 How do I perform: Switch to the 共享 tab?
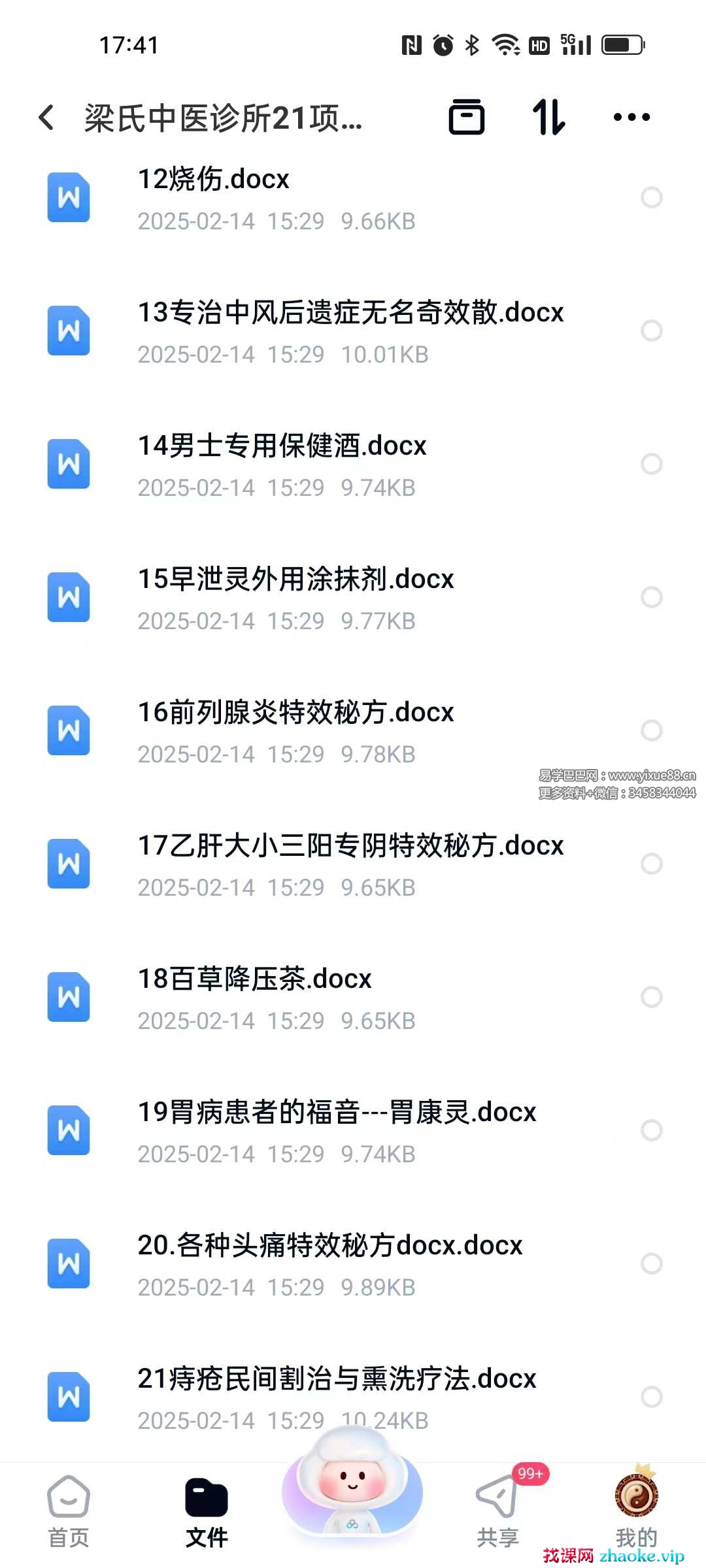coord(497,1511)
